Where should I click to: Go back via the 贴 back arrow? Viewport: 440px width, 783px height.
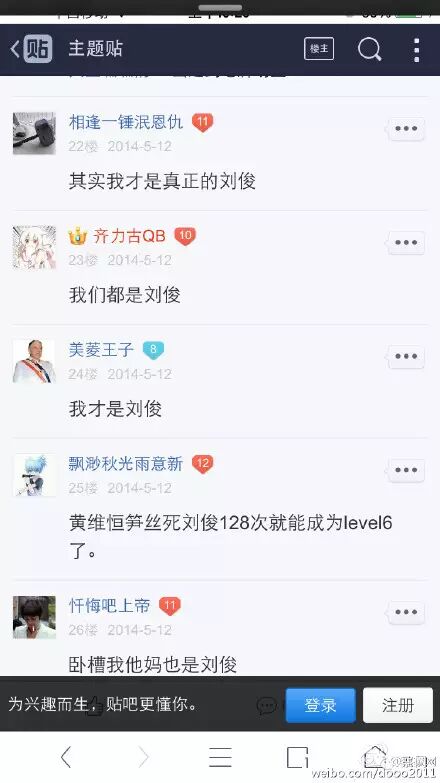coord(31,49)
